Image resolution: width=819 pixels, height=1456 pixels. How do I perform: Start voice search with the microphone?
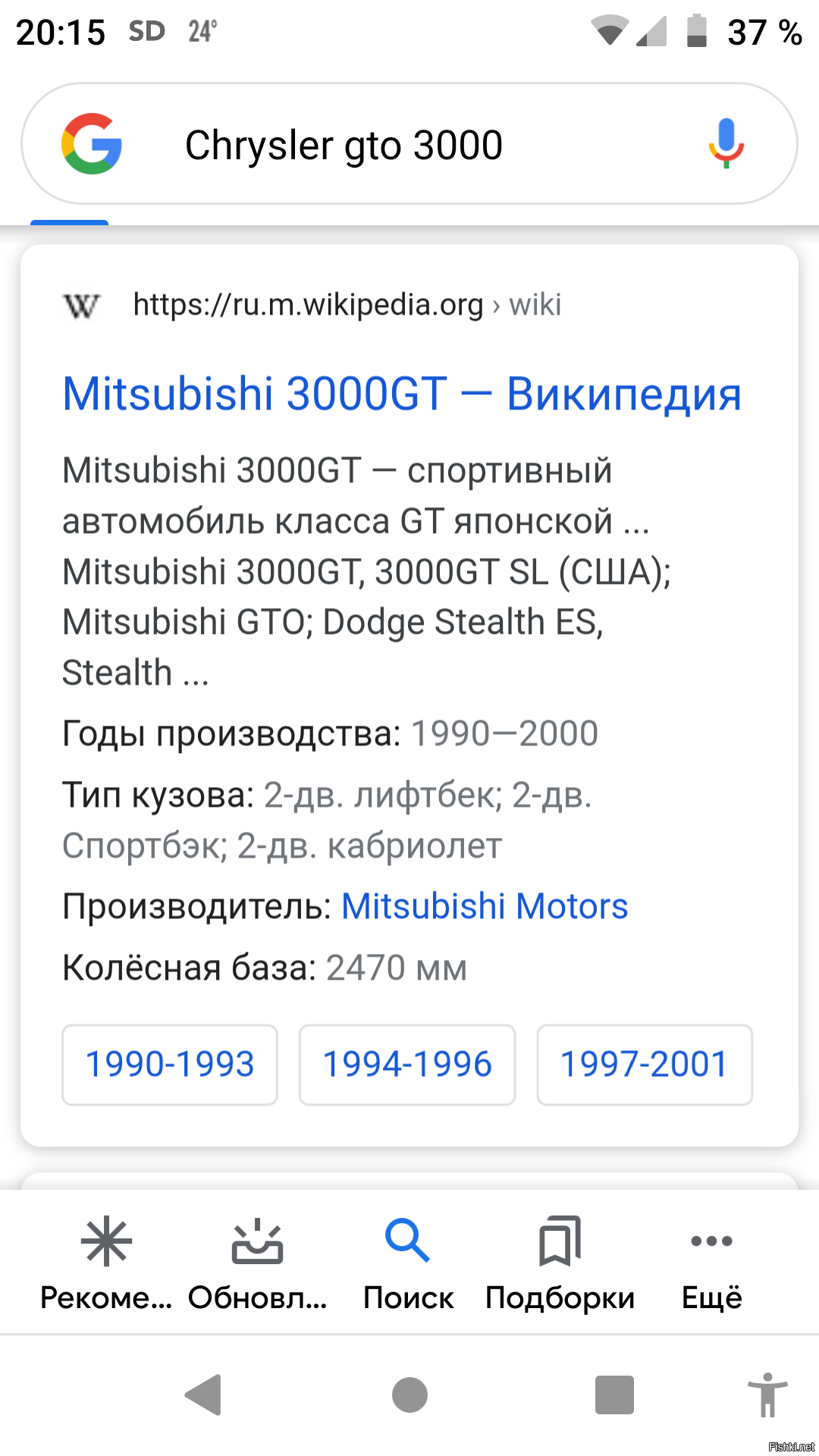point(726,143)
